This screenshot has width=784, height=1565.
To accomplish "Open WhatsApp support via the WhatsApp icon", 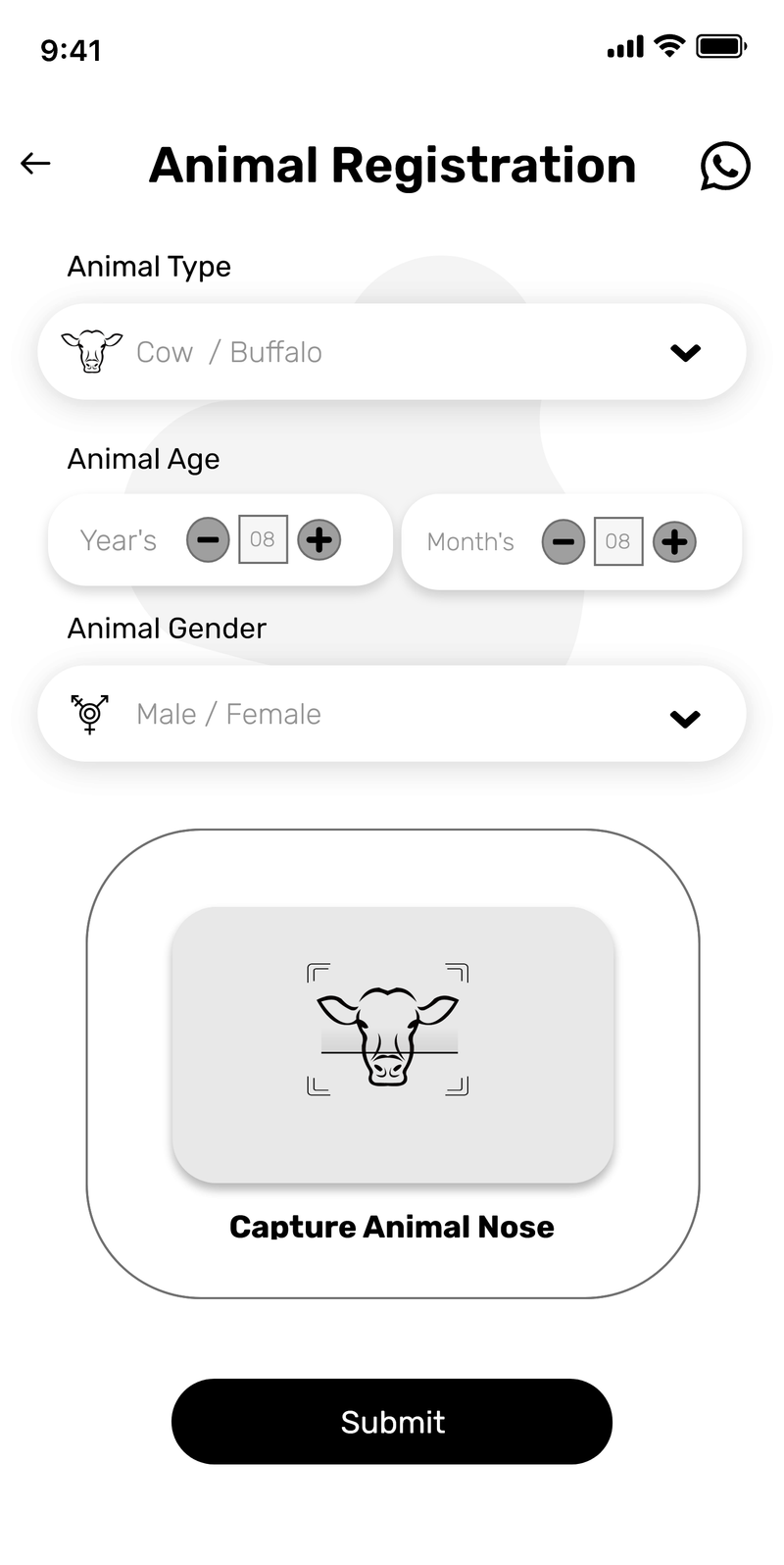I will [725, 165].
